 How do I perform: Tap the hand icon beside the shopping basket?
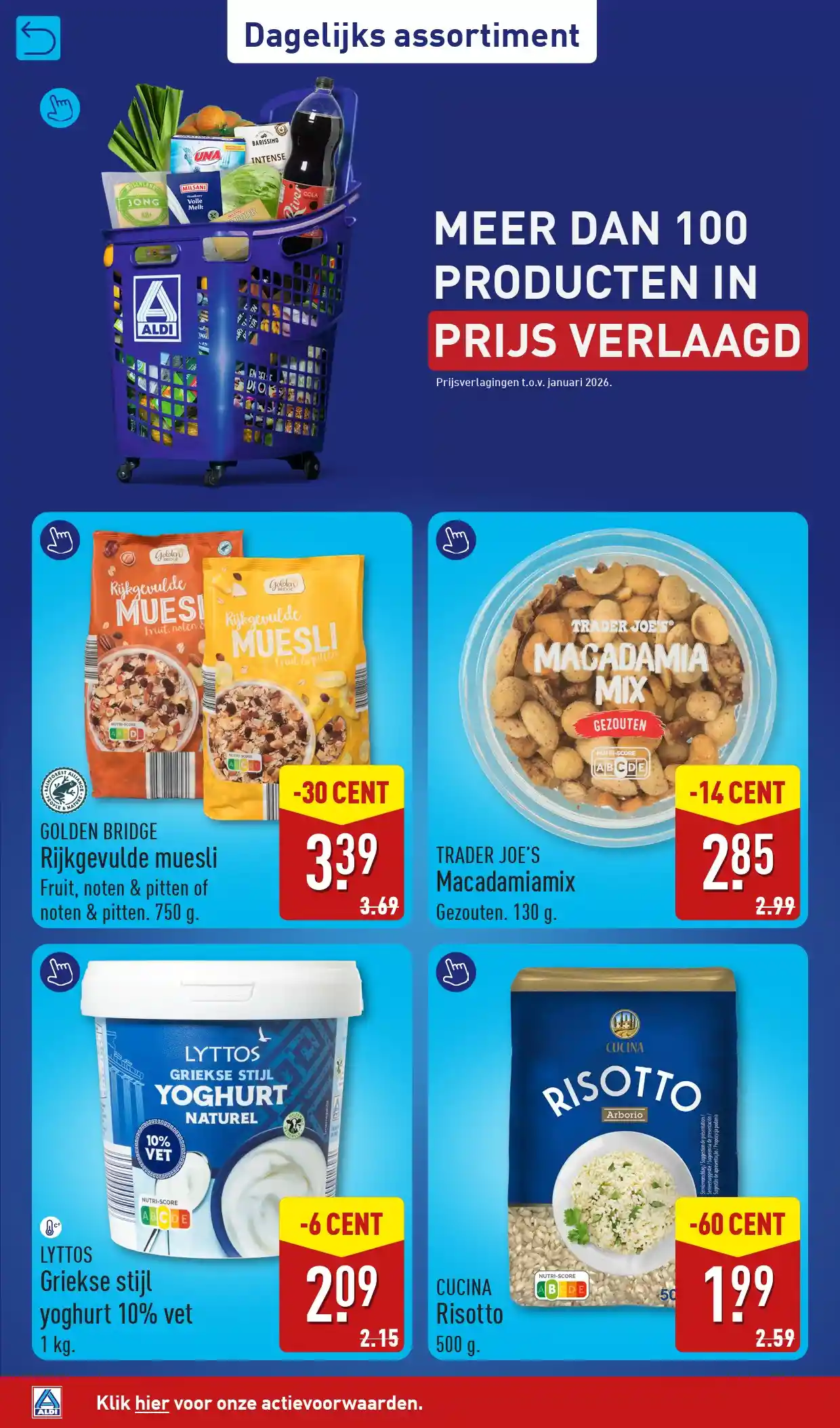point(60,108)
